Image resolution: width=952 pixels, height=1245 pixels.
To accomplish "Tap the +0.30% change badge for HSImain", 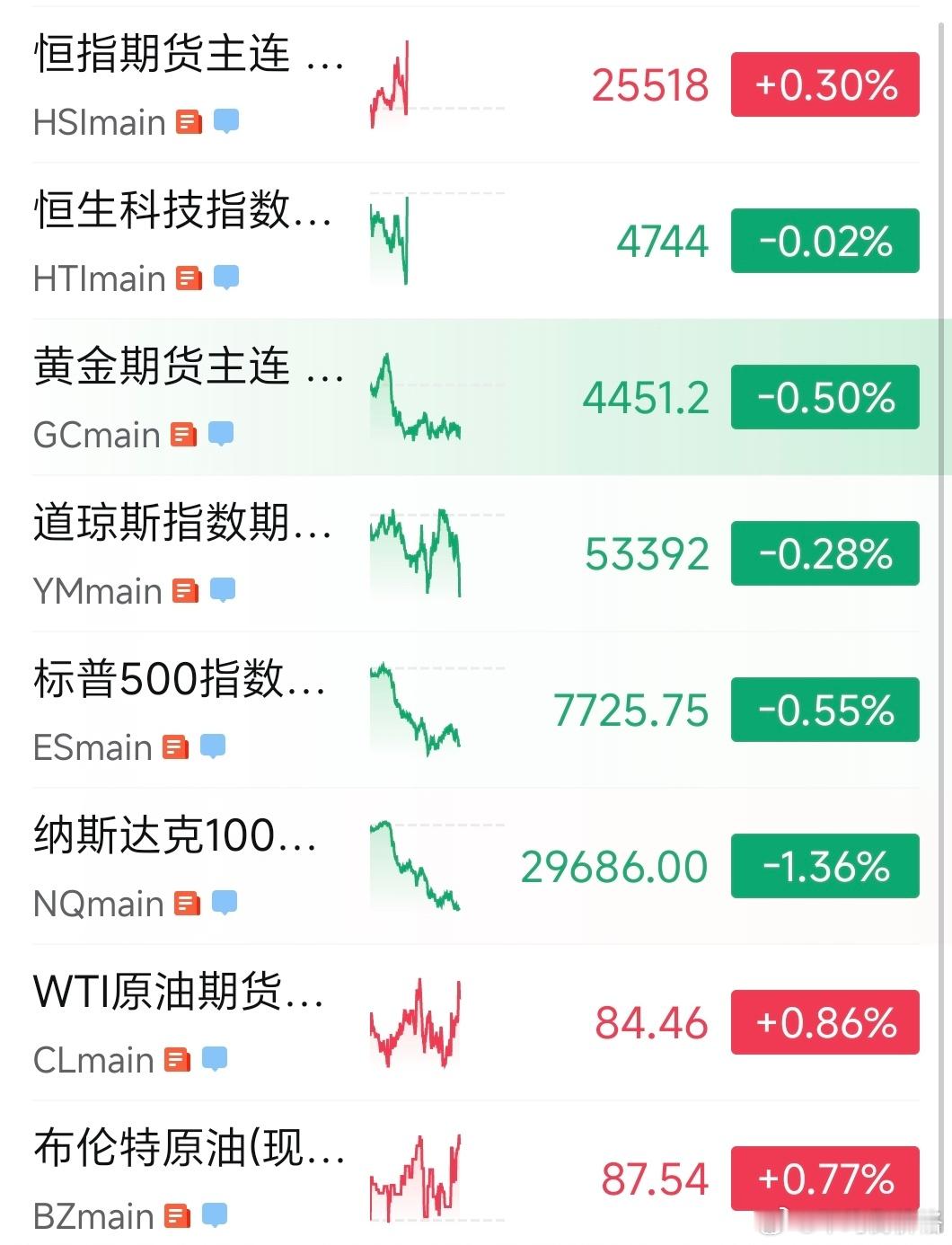I will point(825,84).
